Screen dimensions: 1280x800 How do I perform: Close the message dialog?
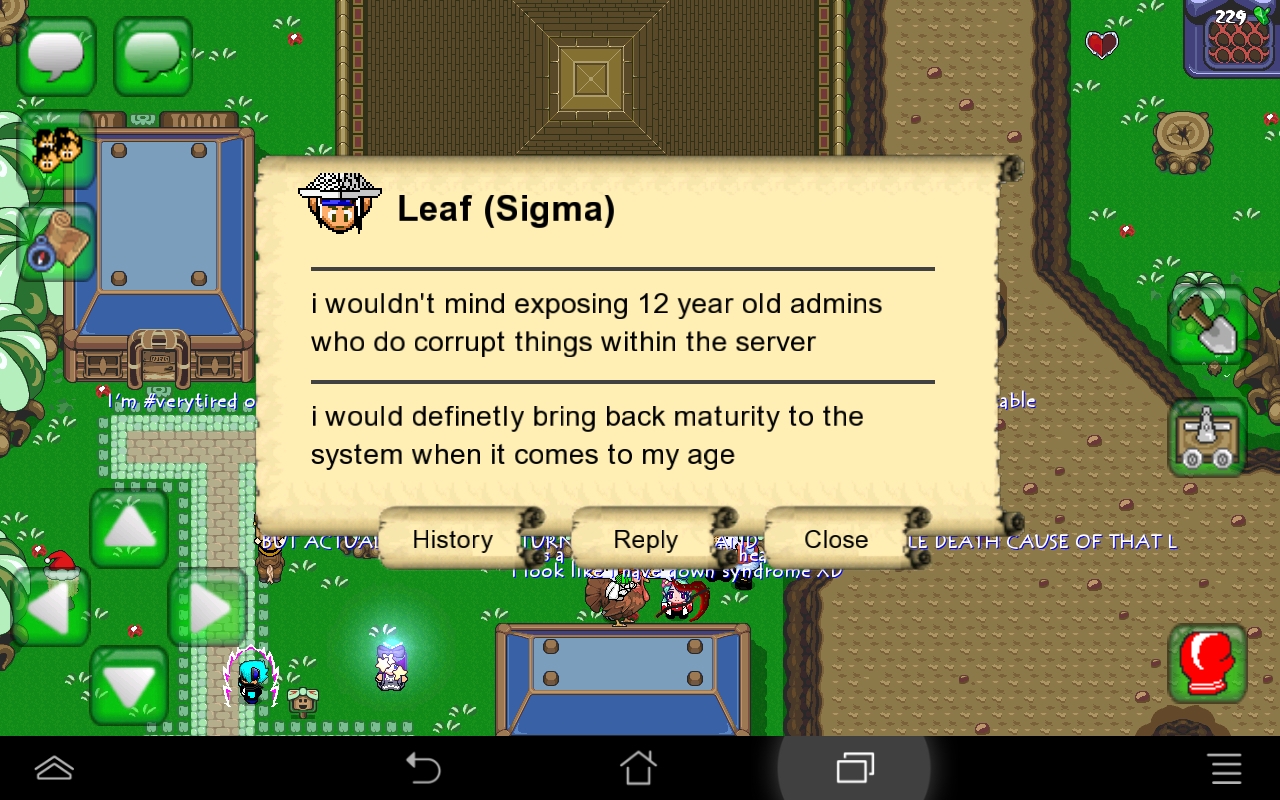tap(836, 540)
